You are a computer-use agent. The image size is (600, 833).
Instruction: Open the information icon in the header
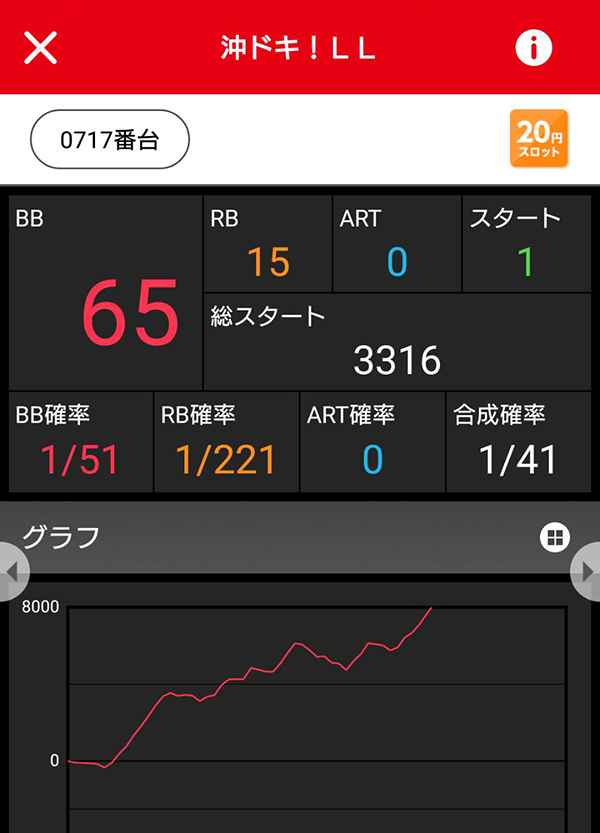[x=533, y=47]
